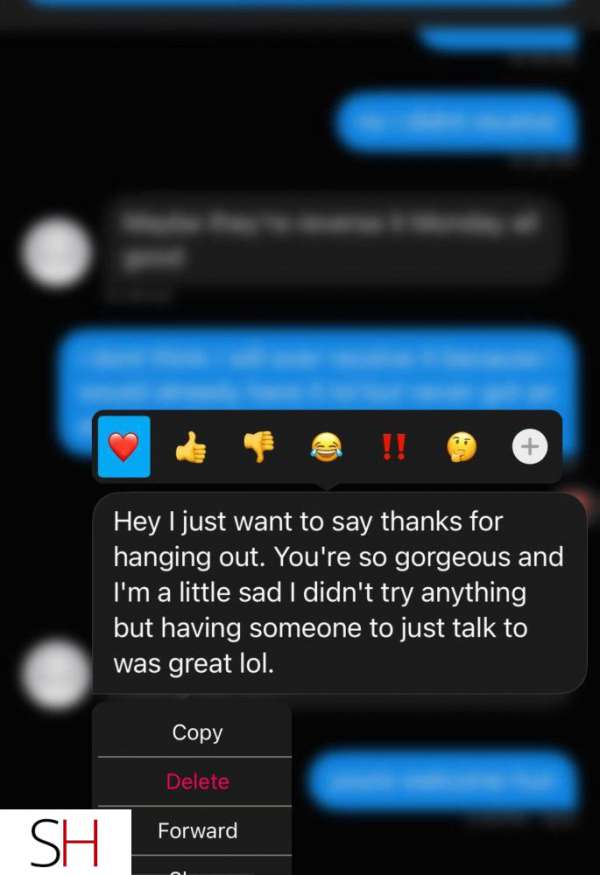
Task: React with the red heart emoji
Action: tap(124, 448)
